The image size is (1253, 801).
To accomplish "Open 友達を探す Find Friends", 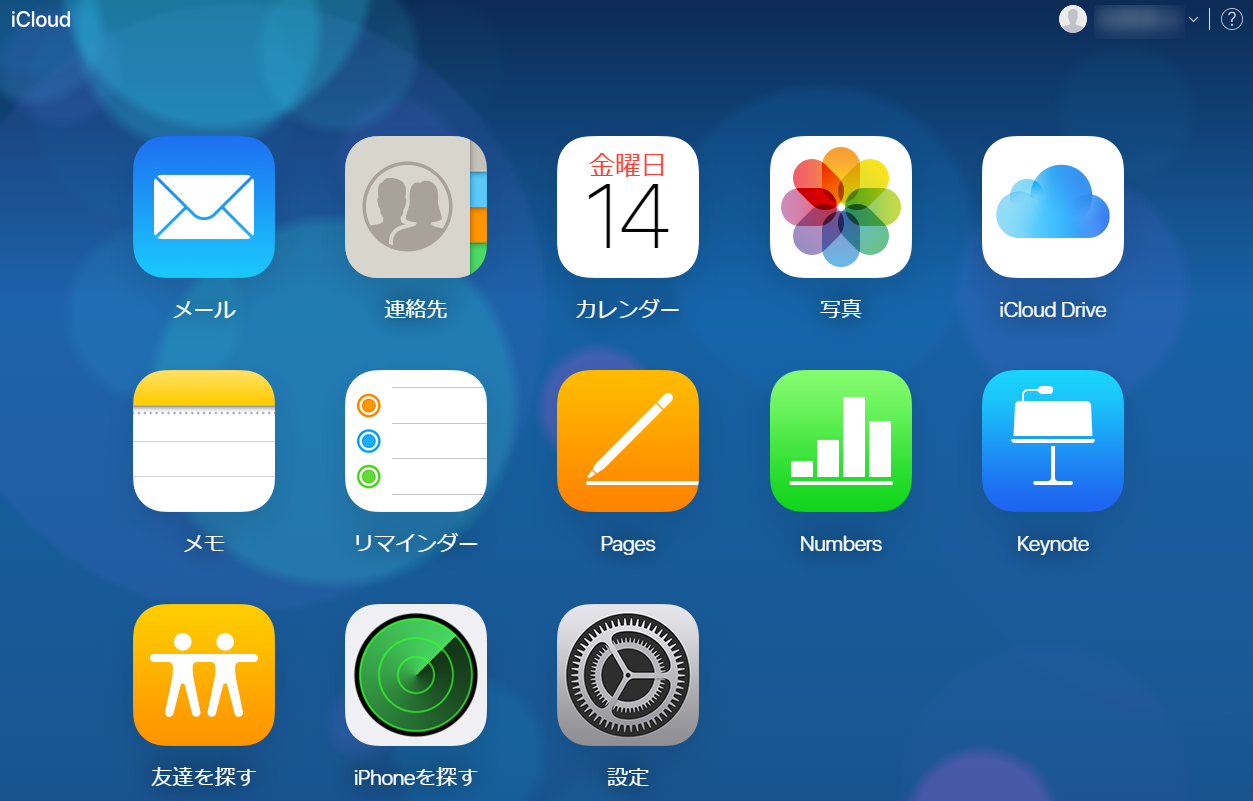I will click(204, 675).
